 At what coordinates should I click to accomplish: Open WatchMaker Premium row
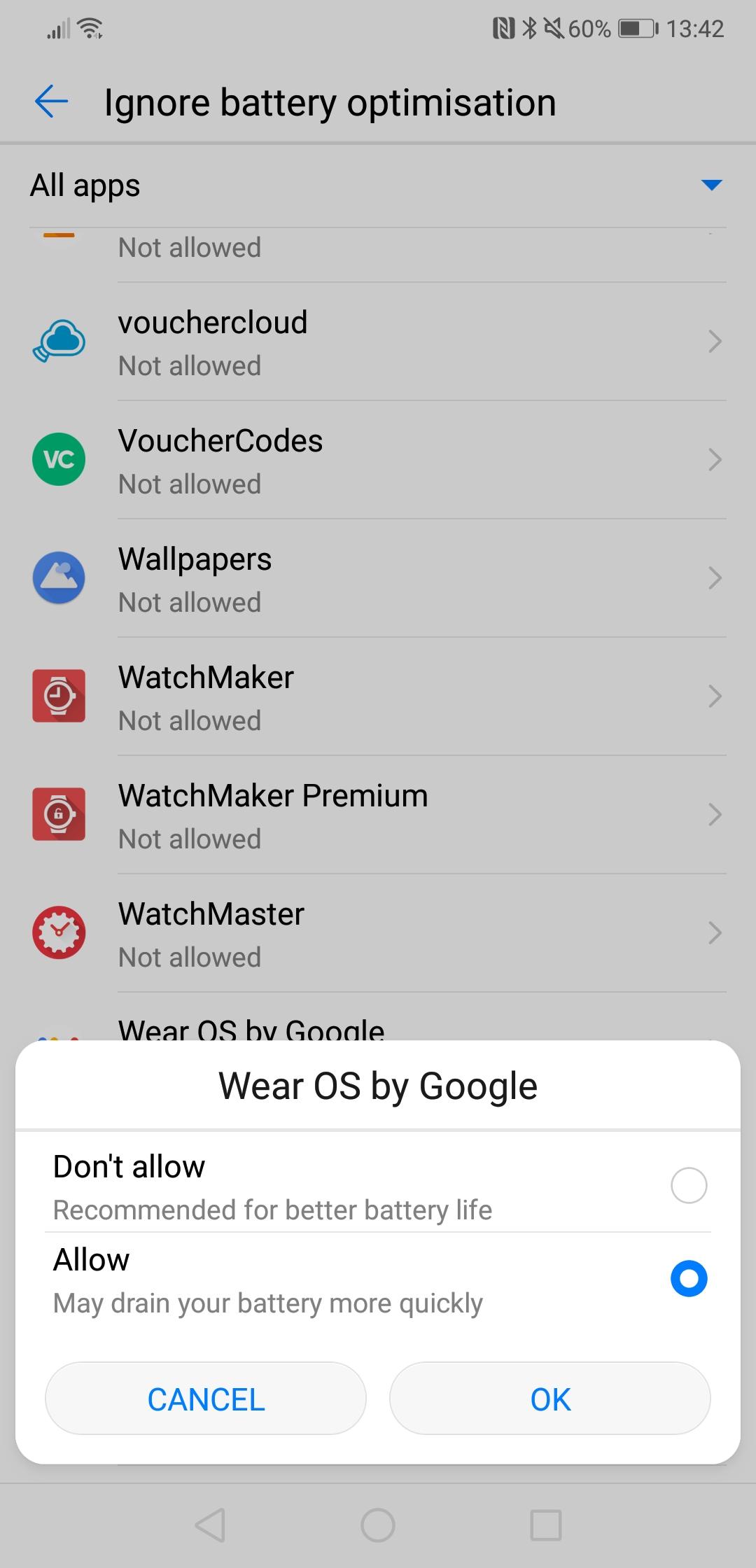coord(378,815)
